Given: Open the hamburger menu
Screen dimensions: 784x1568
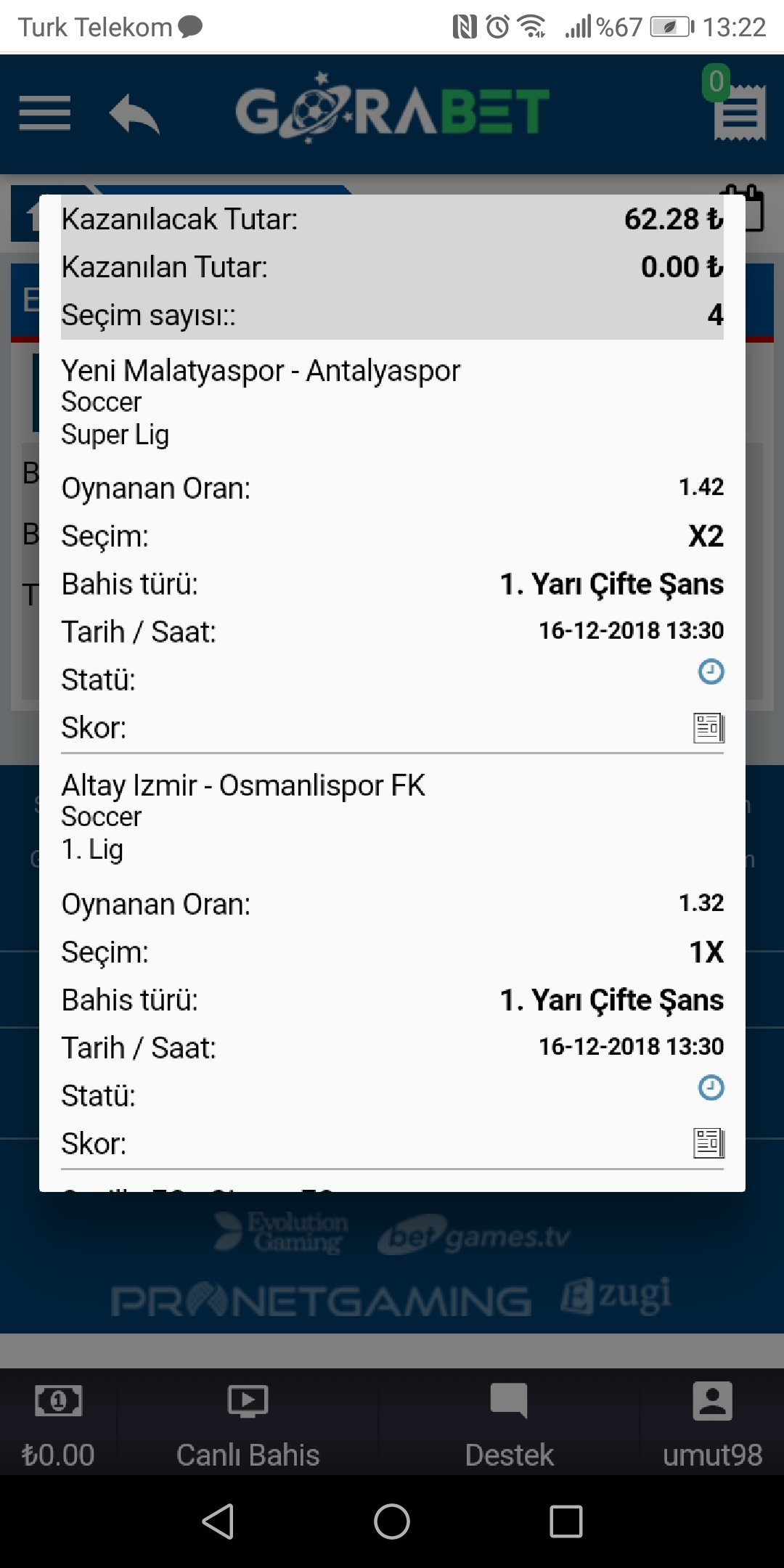Looking at the screenshot, I should pos(45,113).
